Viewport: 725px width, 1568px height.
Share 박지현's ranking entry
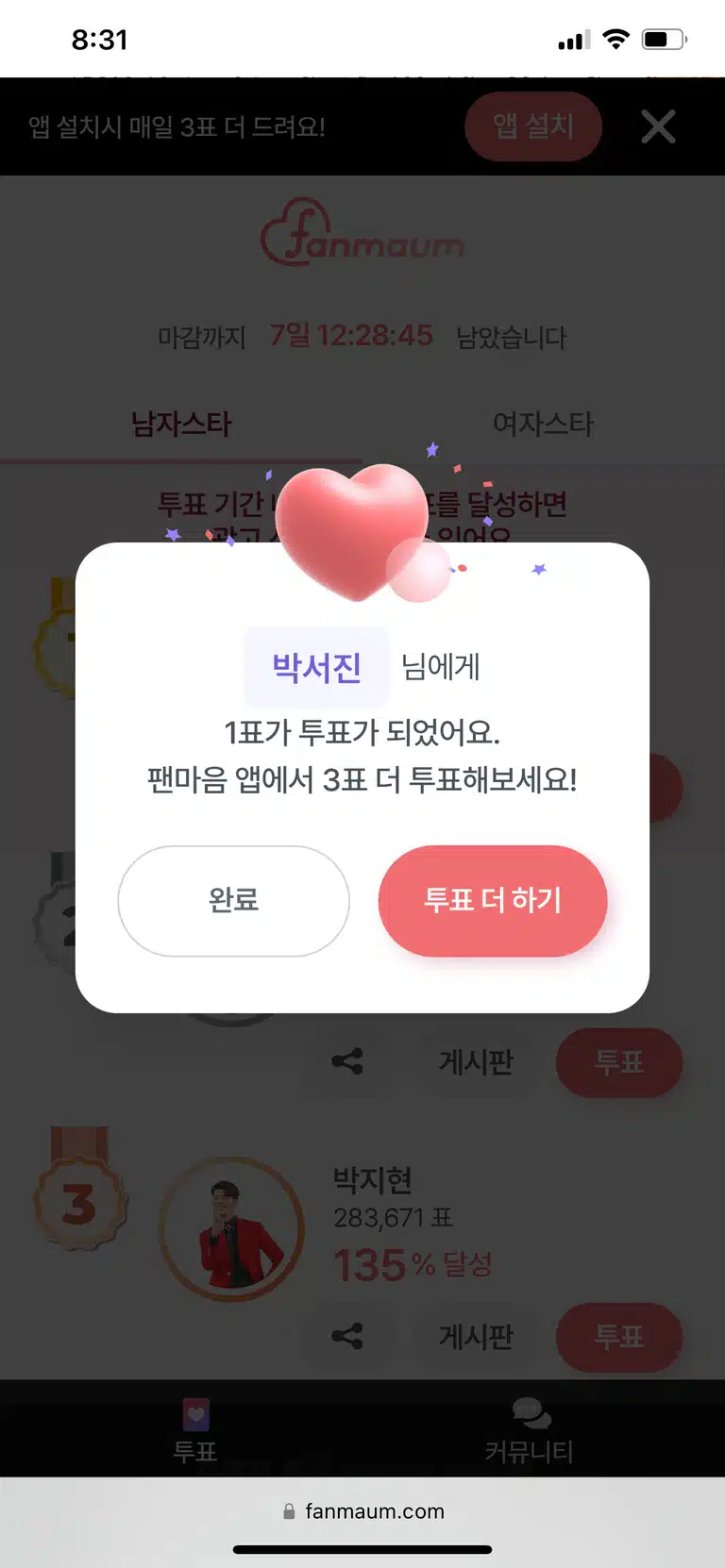pyautogui.click(x=347, y=1336)
